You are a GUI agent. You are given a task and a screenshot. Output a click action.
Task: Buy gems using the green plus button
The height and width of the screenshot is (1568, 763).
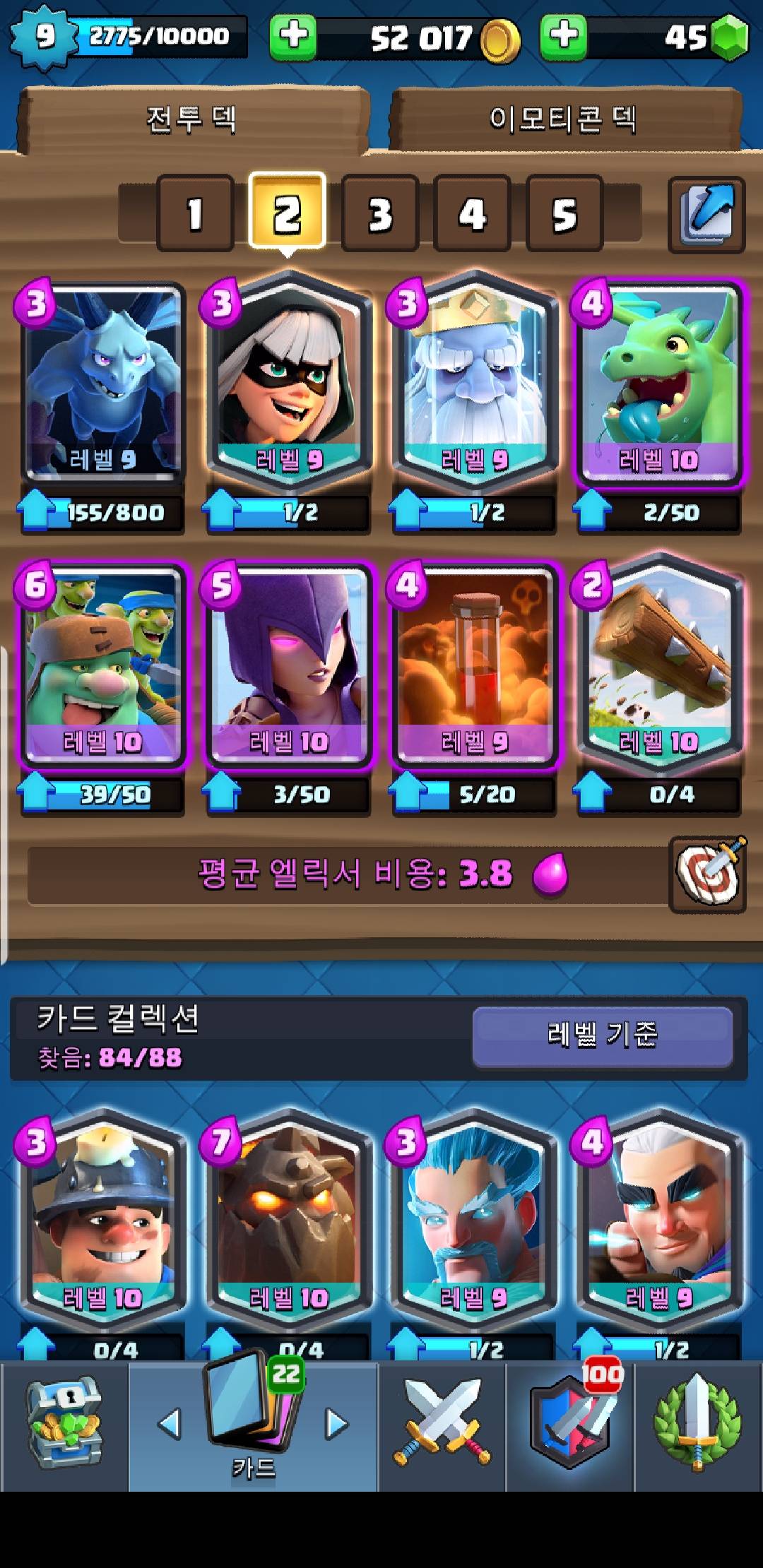pyautogui.click(x=563, y=37)
